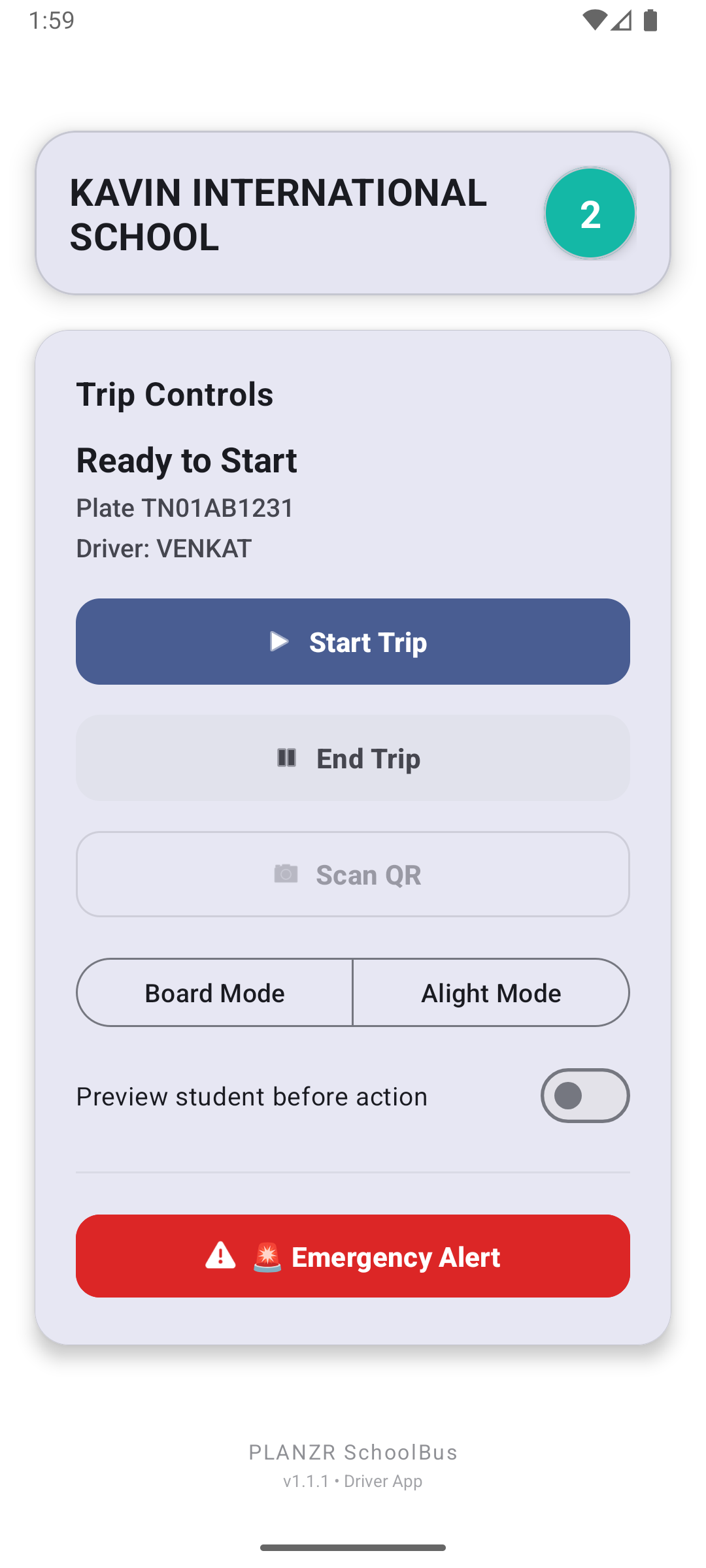Click the cellular signal icon
Image resolution: width=706 pixels, height=1568 pixels.
pos(620,20)
